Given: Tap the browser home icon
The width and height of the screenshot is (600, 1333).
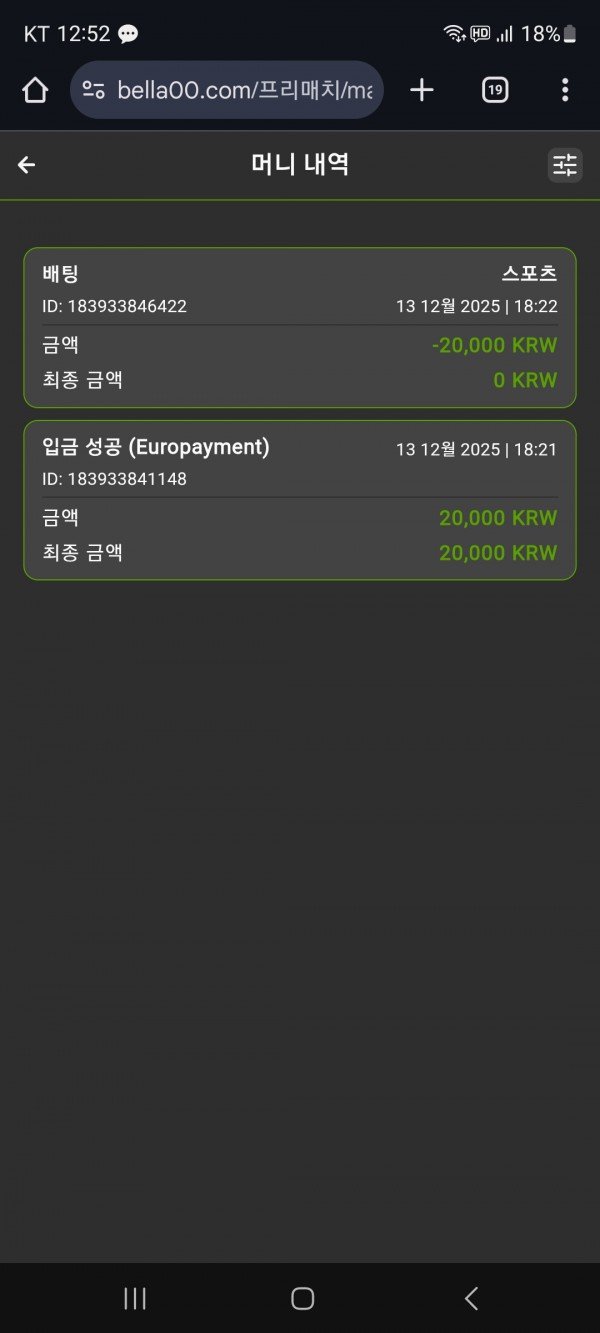Looking at the screenshot, I should coord(35,90).
